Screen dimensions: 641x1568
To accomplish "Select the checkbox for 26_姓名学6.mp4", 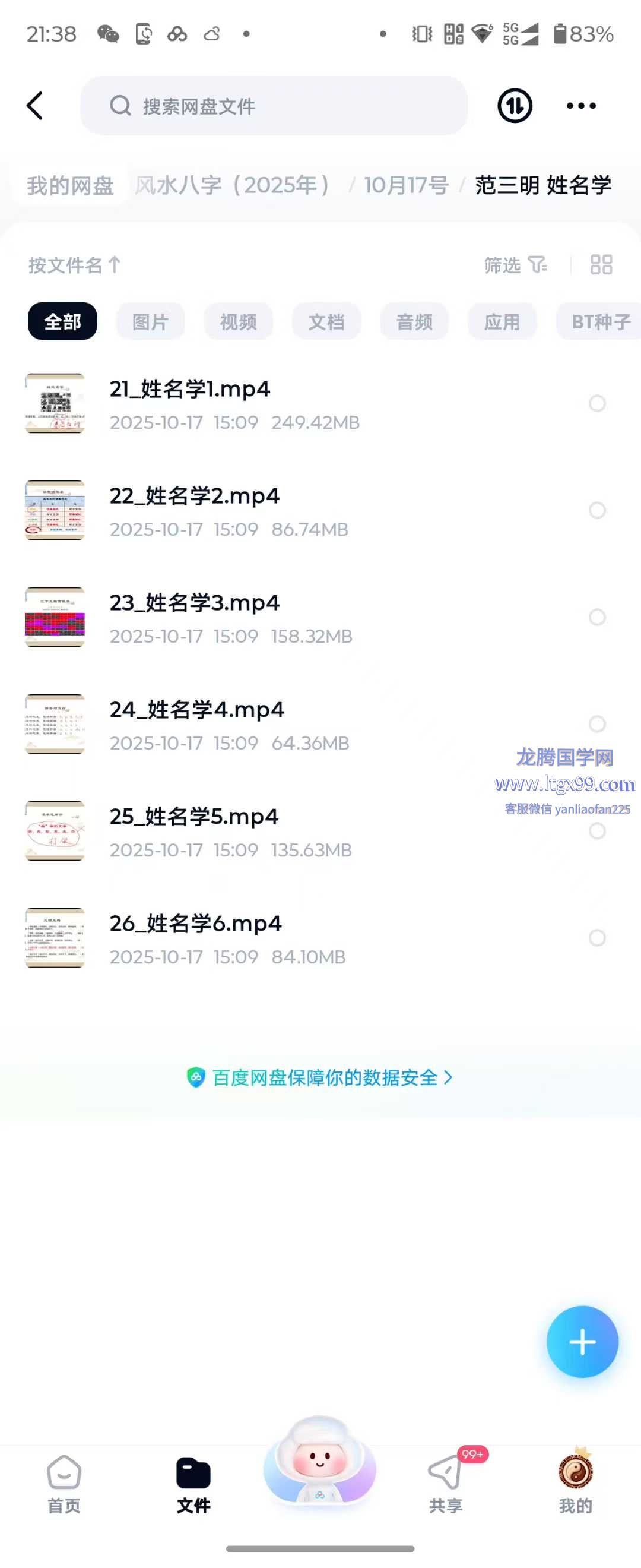I will pyautogui.click(x=596, y=938).
